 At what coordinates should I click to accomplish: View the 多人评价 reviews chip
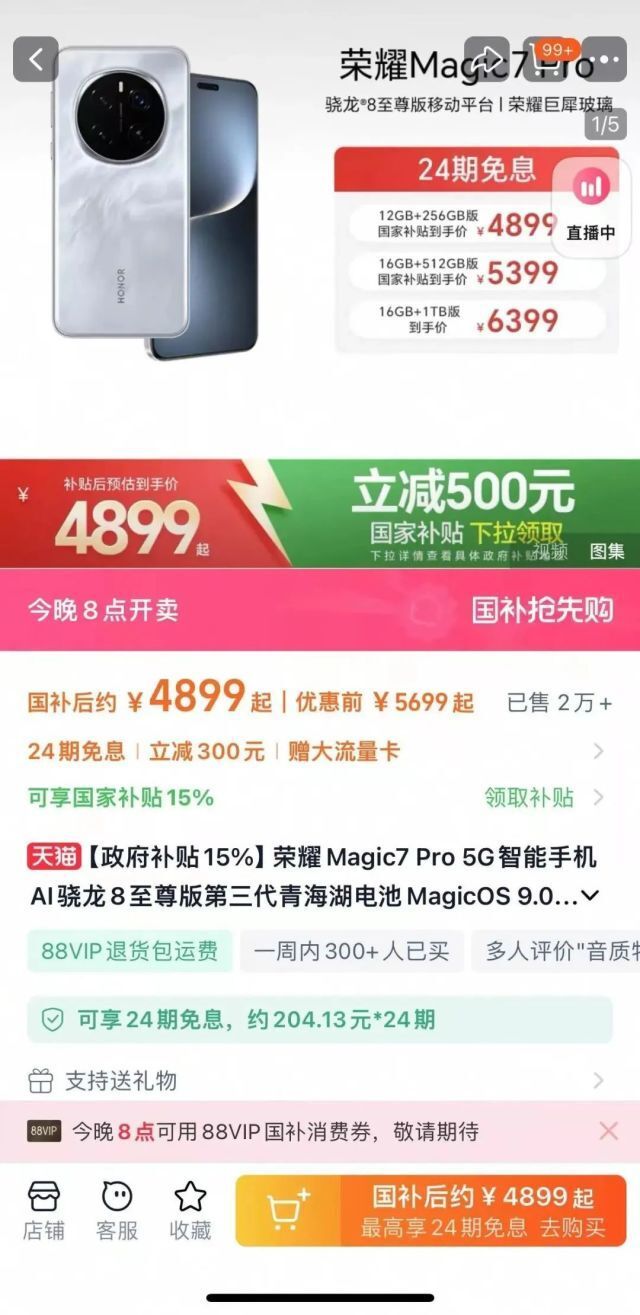tap(560, 950)
